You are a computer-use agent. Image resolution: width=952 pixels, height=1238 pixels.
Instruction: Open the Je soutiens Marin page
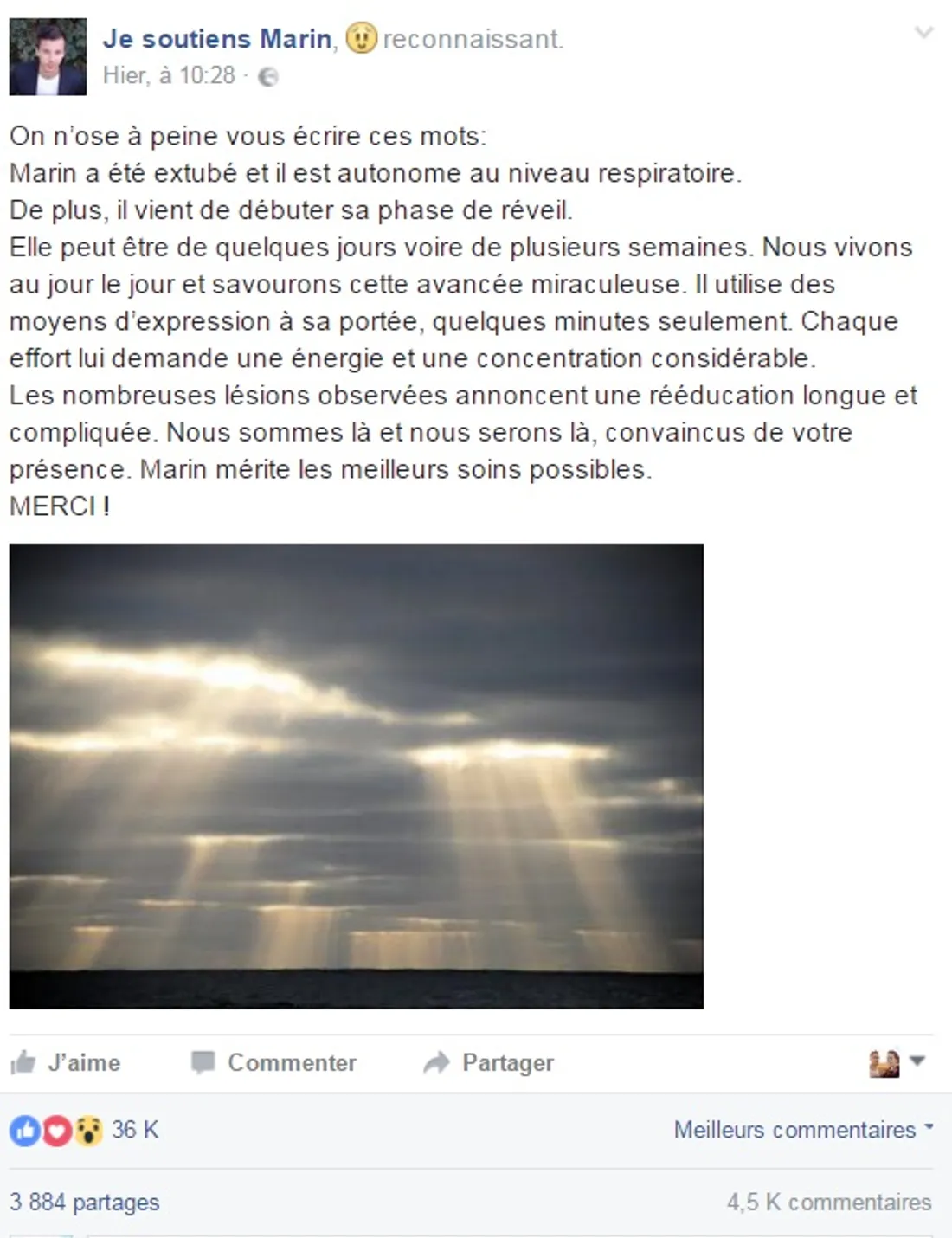tap(216, 39)
